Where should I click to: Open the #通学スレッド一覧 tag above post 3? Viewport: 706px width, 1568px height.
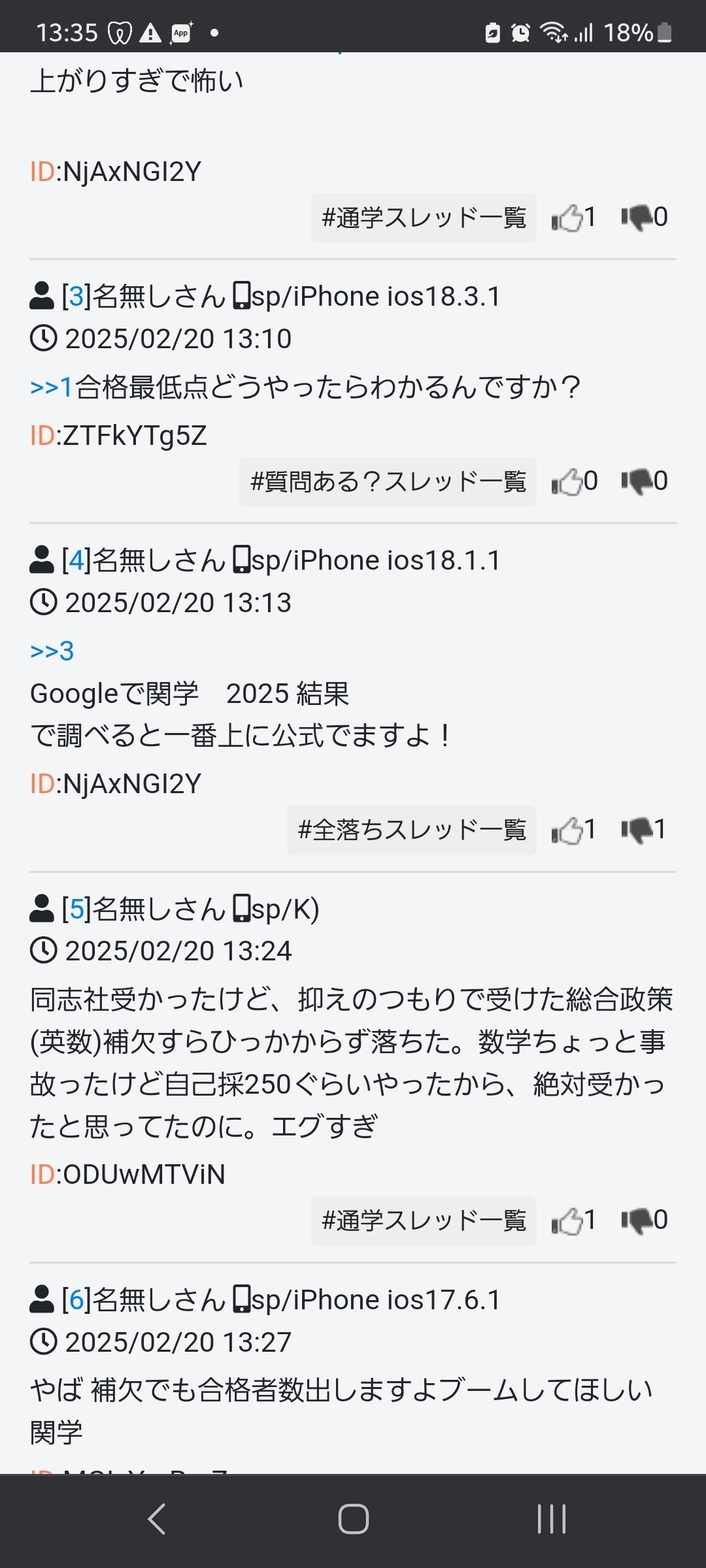pyautogui.click(x=424, y=218)
